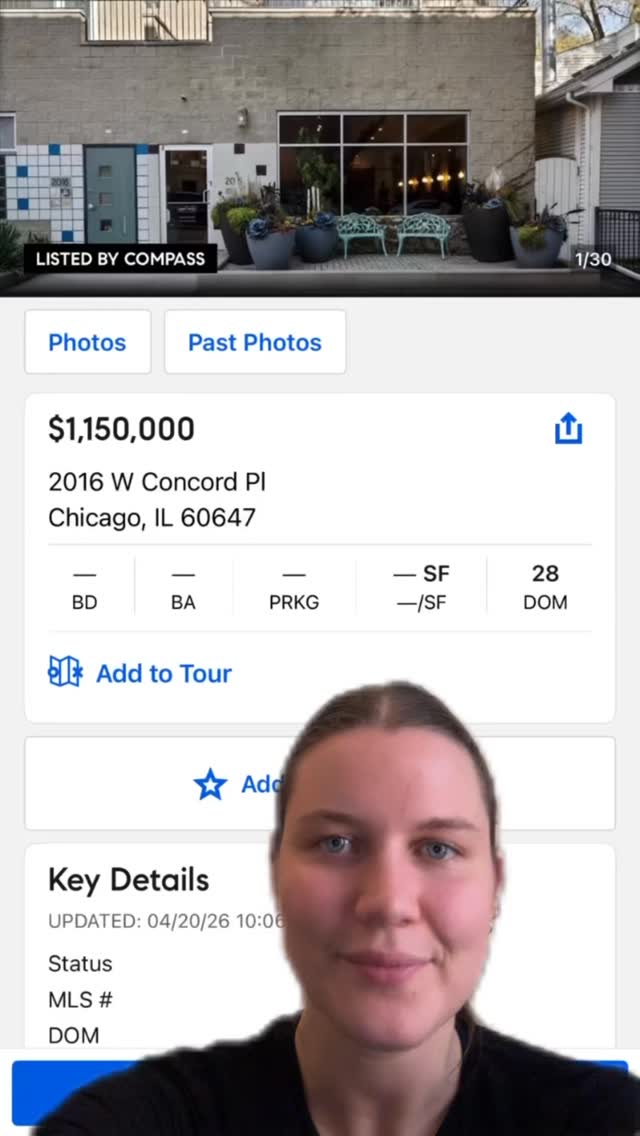Open the listing's main photo
640x1136 pixels.
320,140
